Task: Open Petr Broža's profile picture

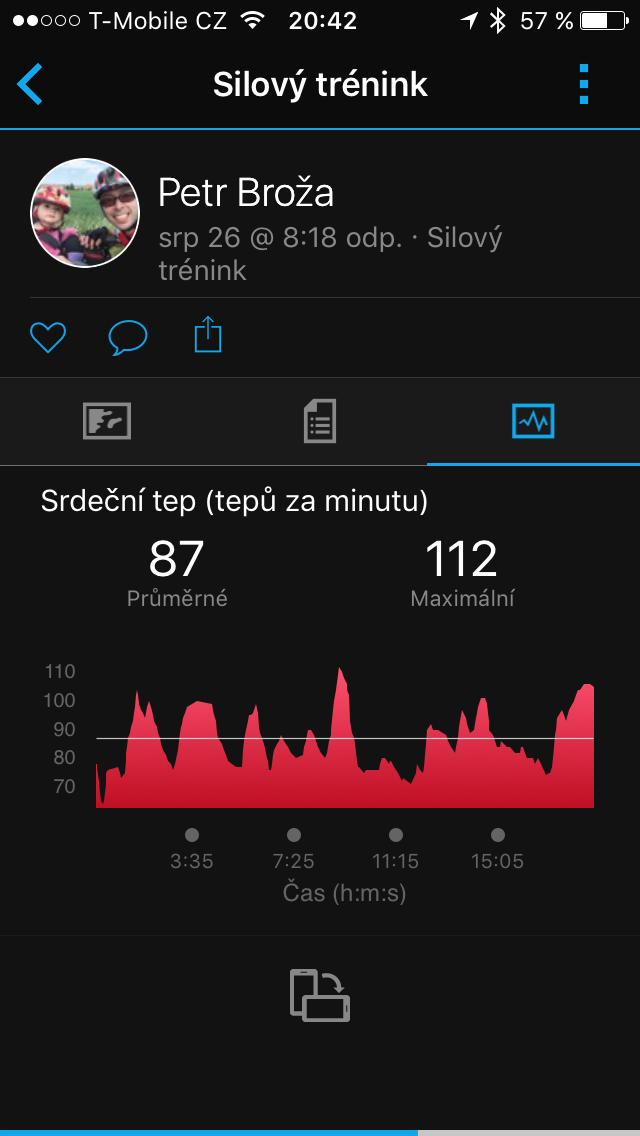Action: (x=85, y=212)
